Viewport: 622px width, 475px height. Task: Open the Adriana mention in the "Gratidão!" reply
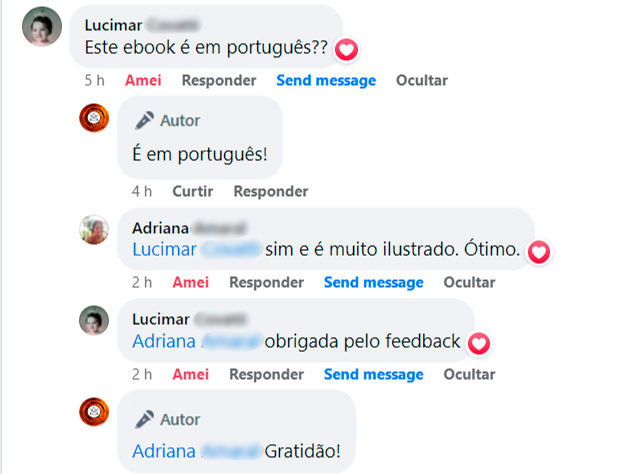(197, 450)
